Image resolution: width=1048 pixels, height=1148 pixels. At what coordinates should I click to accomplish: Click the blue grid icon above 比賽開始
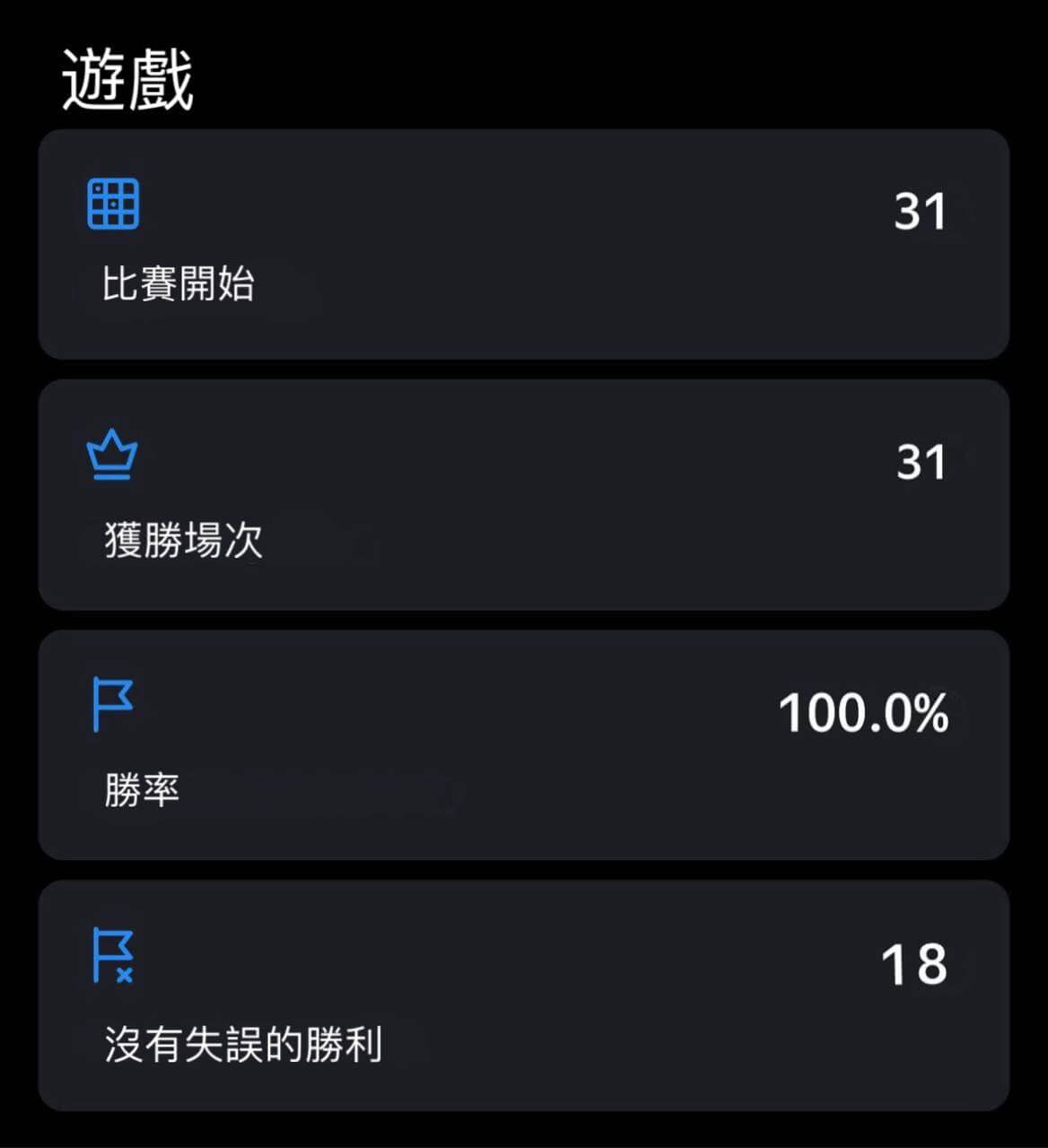point(111,204)
